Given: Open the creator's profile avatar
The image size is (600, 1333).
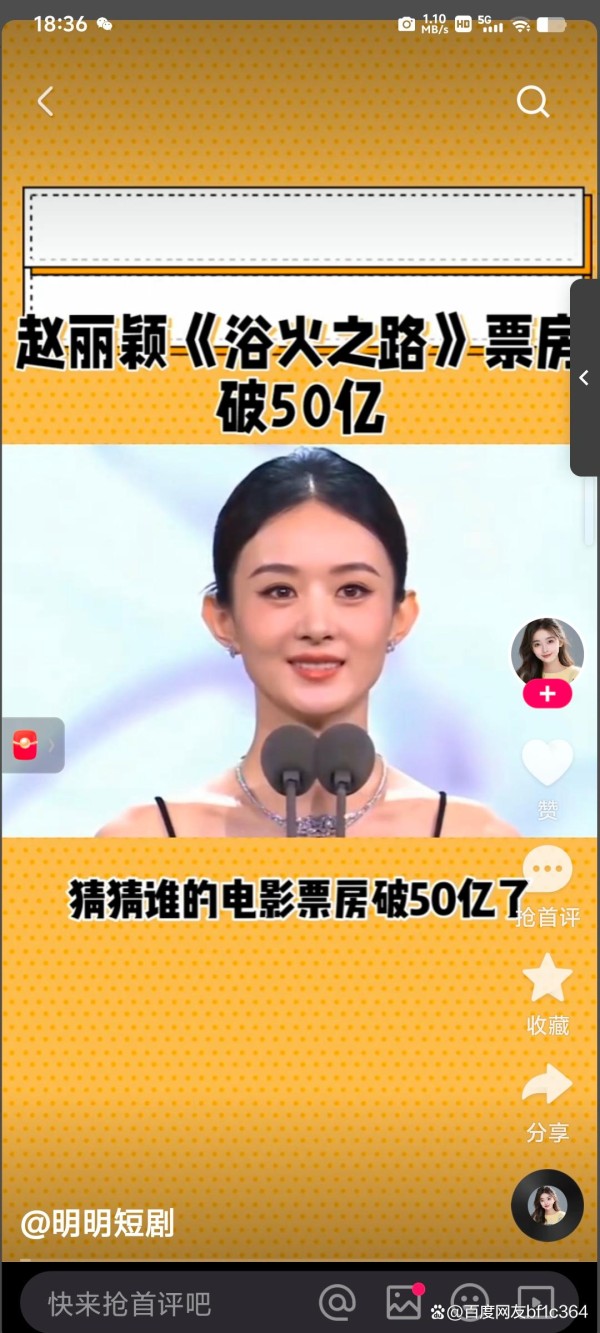Looking at the screenshot, I should pyautogui.click(x=547, y=652).
